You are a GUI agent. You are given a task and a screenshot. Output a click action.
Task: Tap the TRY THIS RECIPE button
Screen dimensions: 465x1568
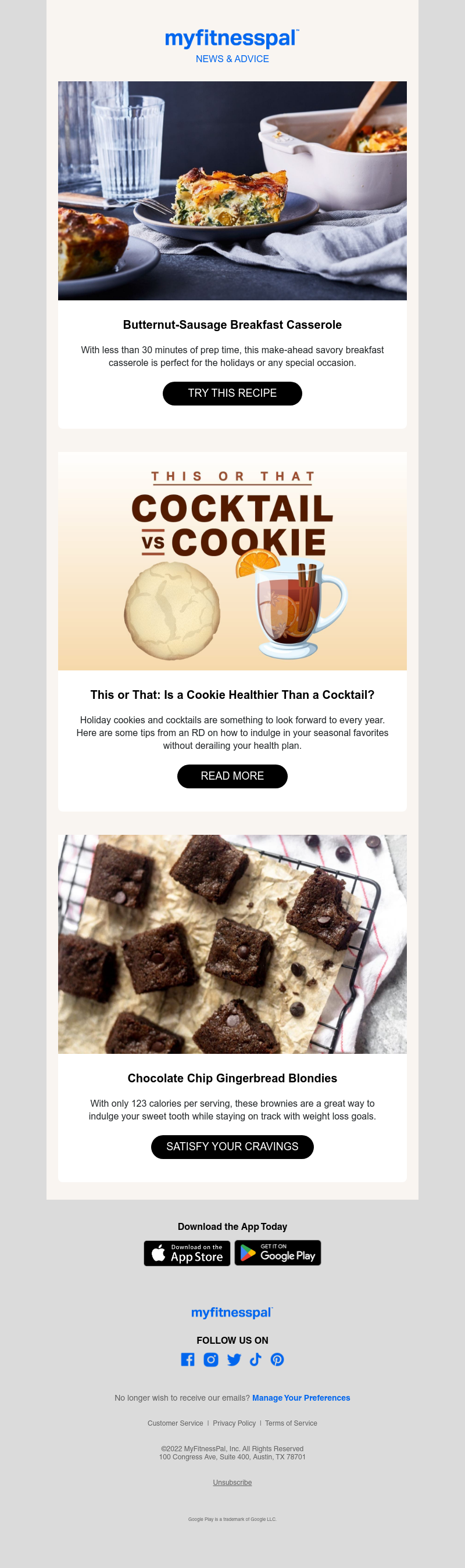tap(232, 393)
